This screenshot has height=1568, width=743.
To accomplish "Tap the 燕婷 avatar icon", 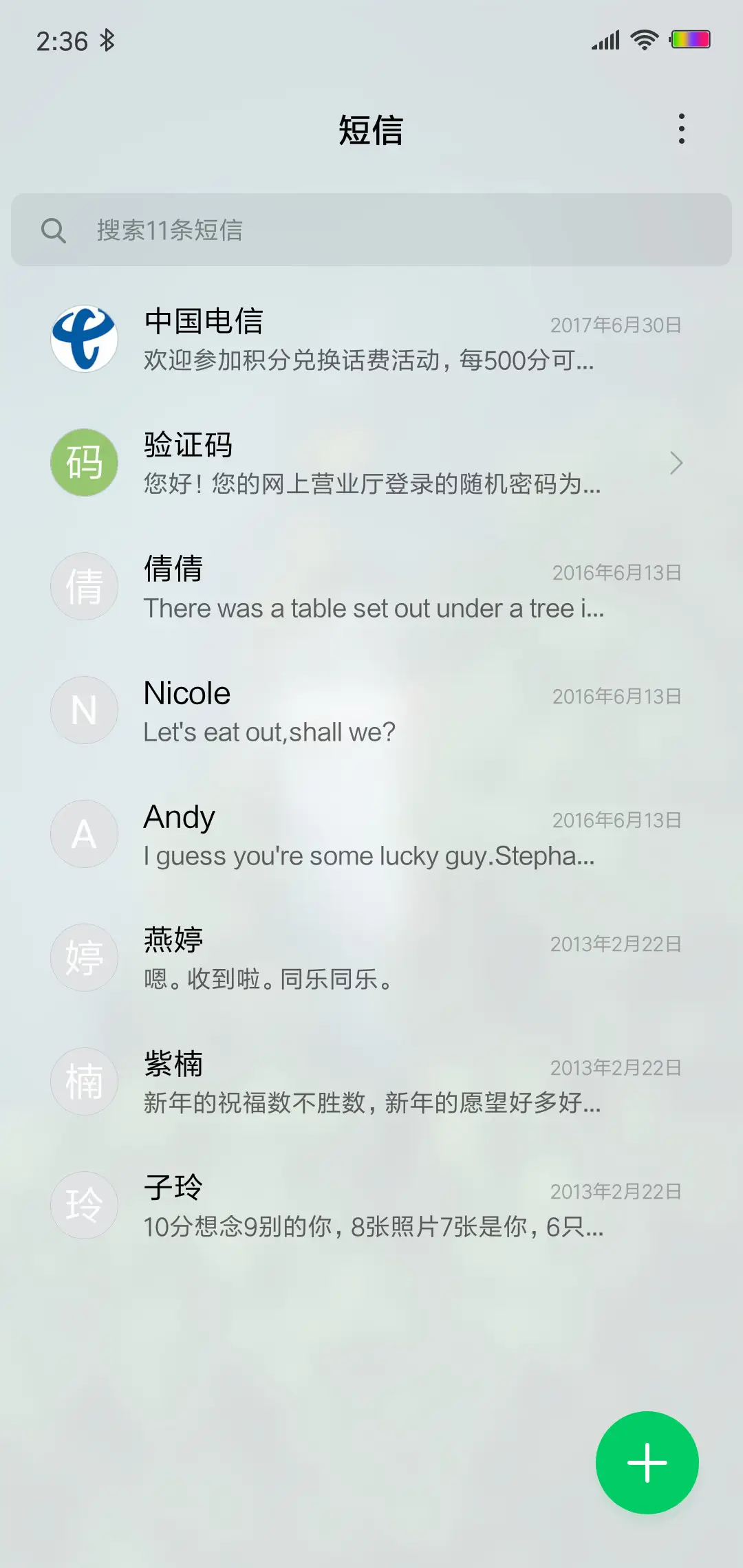I will (x=84, y=957).
